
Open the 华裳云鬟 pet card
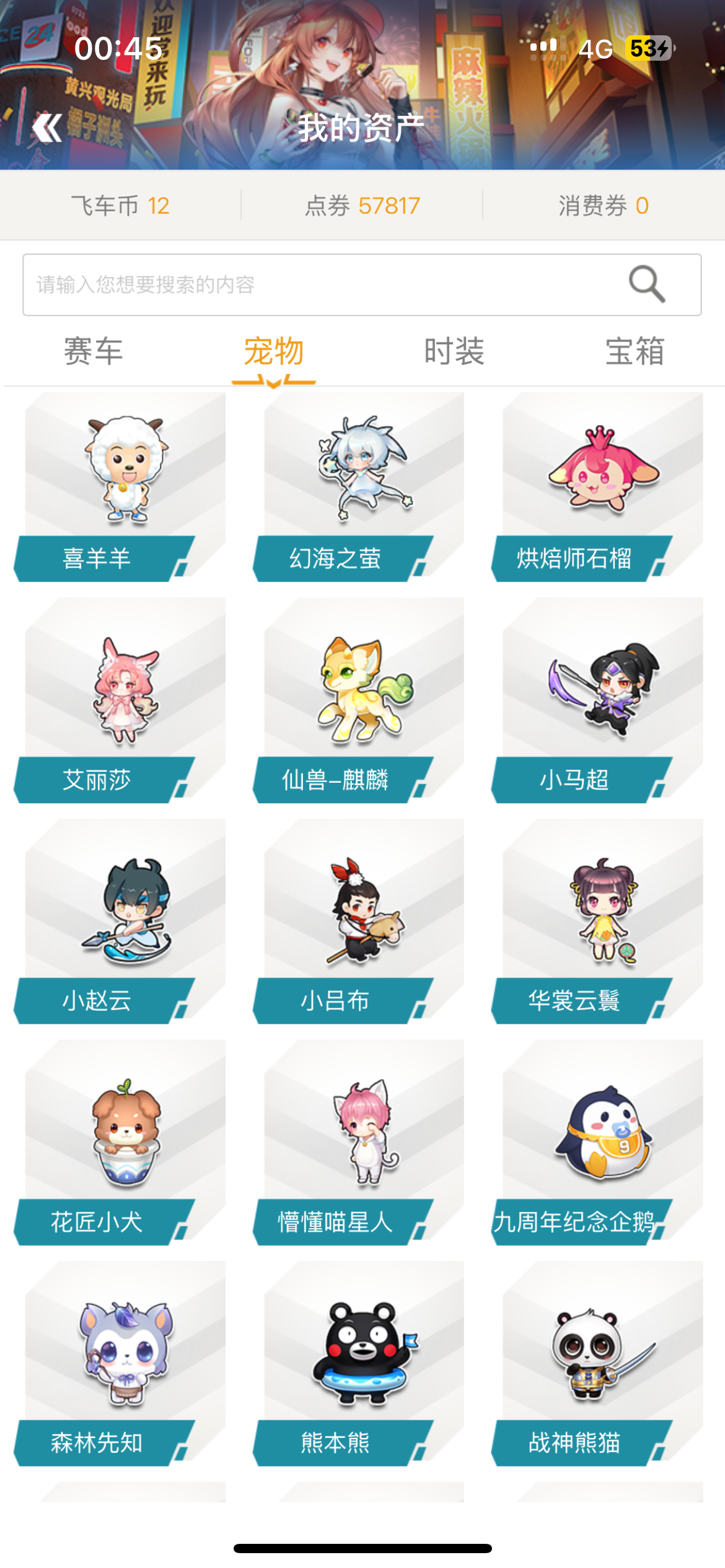[602, 917]
